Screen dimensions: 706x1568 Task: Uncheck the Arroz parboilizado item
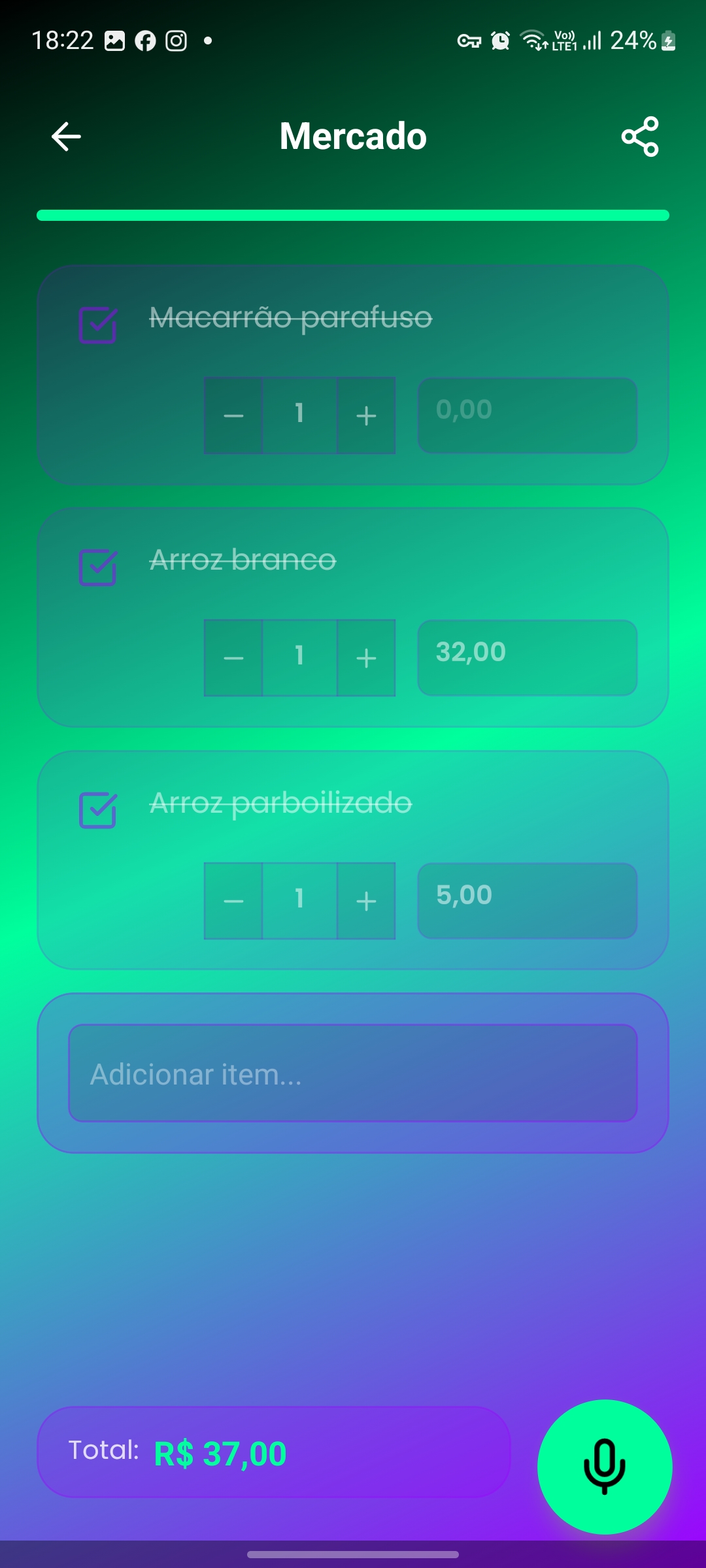[98, 810]
